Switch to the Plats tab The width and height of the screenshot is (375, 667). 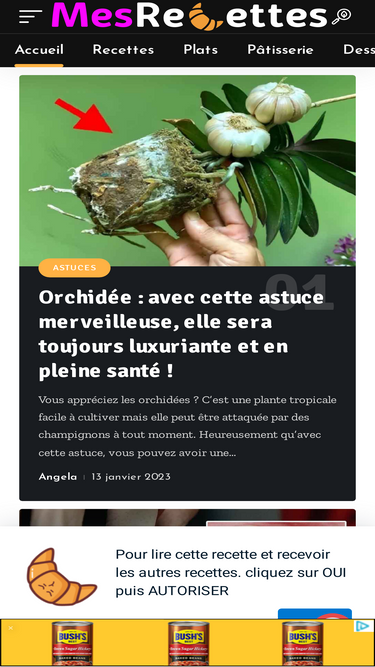coord(201,50)
